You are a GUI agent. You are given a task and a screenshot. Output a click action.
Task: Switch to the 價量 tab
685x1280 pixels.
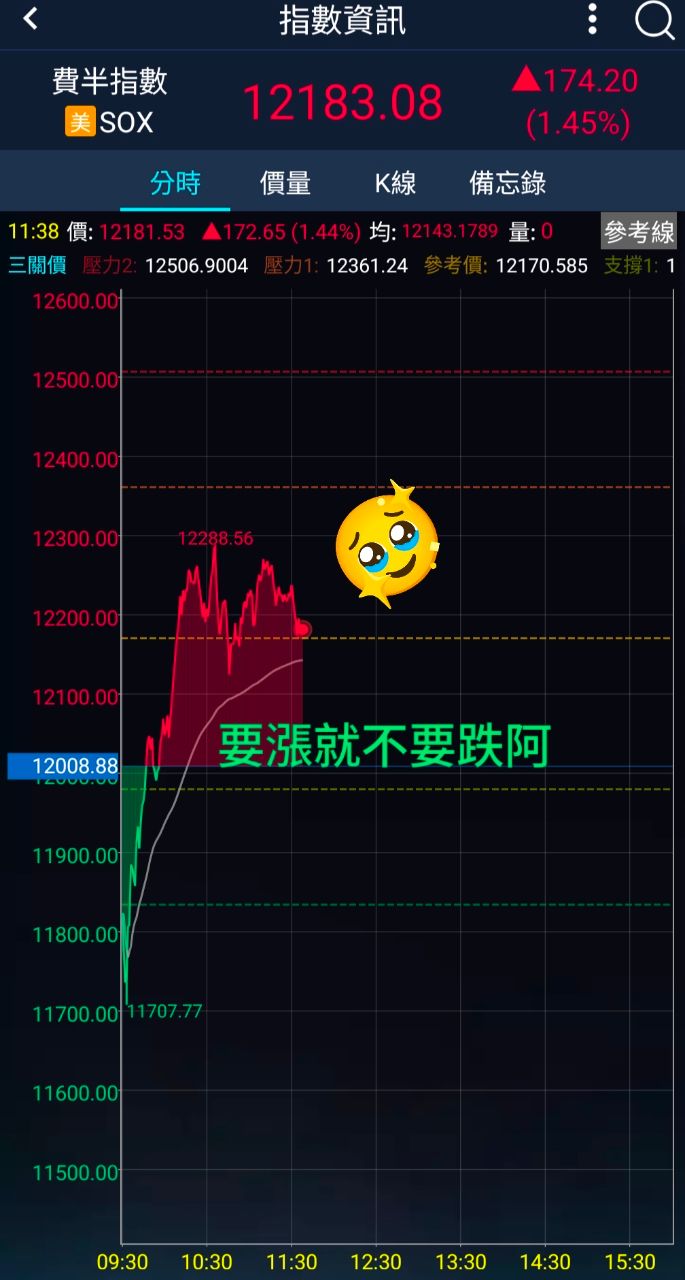coord(285,183)
